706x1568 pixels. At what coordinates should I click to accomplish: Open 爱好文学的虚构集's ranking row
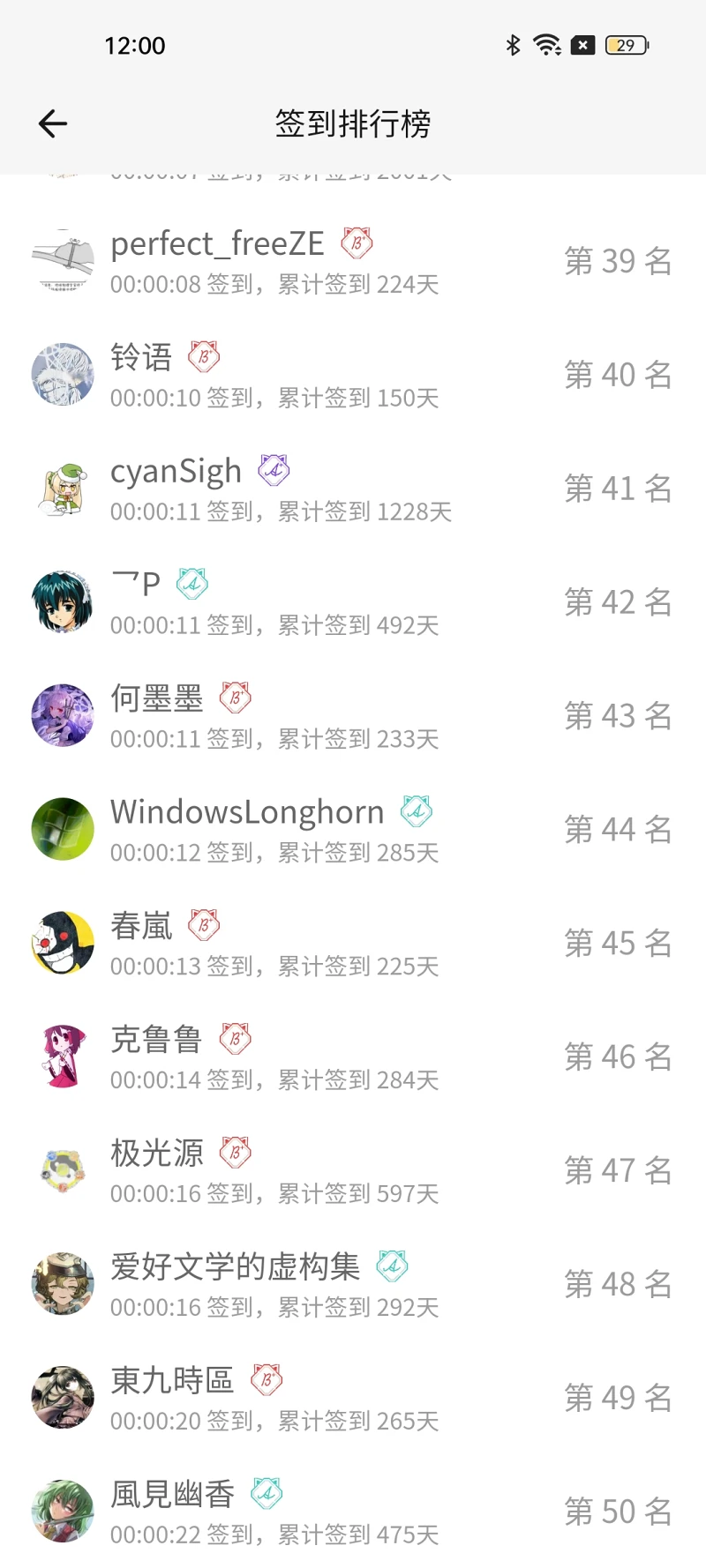[x=353, y=1286]
